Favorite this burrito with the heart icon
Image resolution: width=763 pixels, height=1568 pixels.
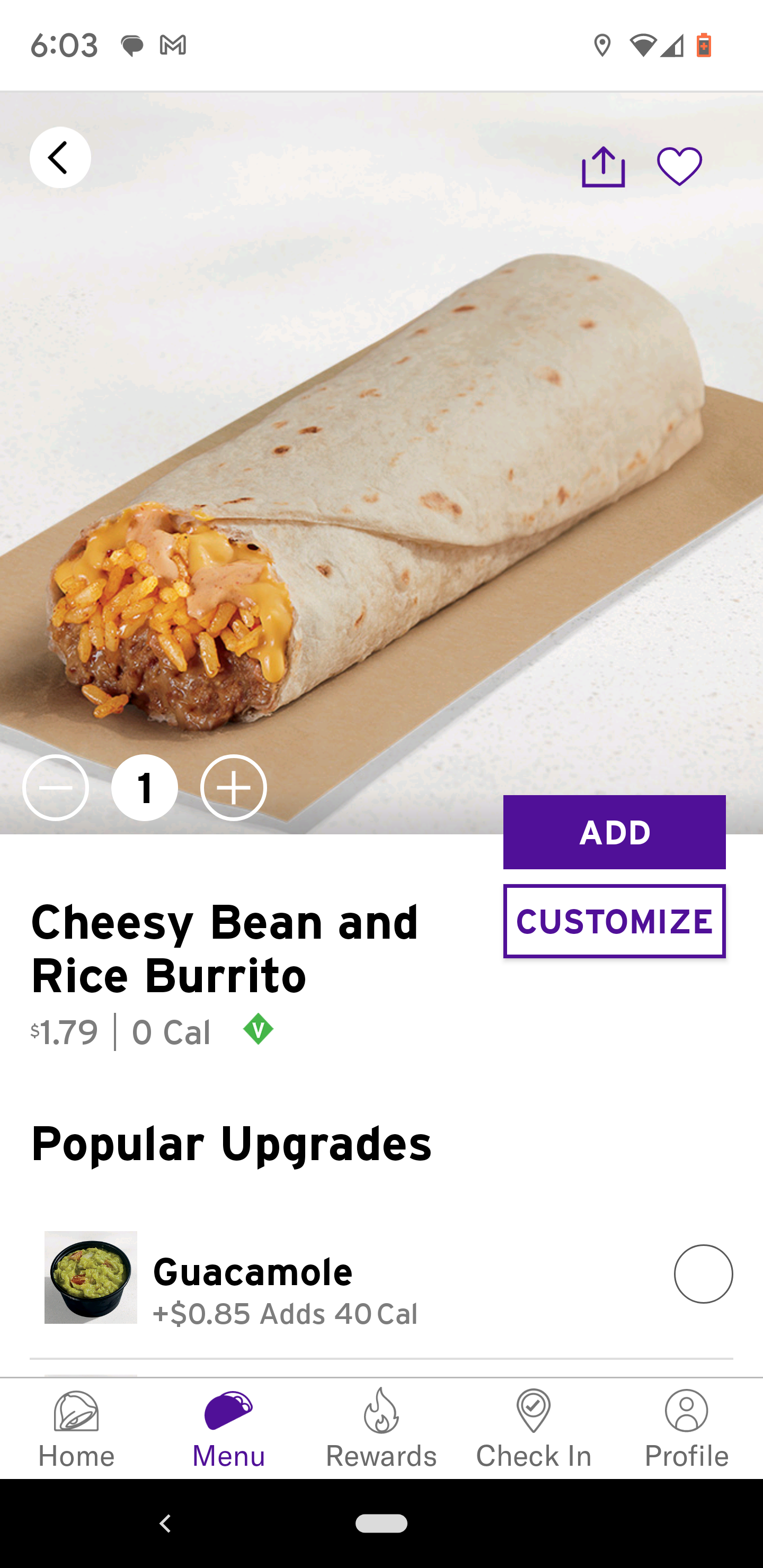click(679, 166)
